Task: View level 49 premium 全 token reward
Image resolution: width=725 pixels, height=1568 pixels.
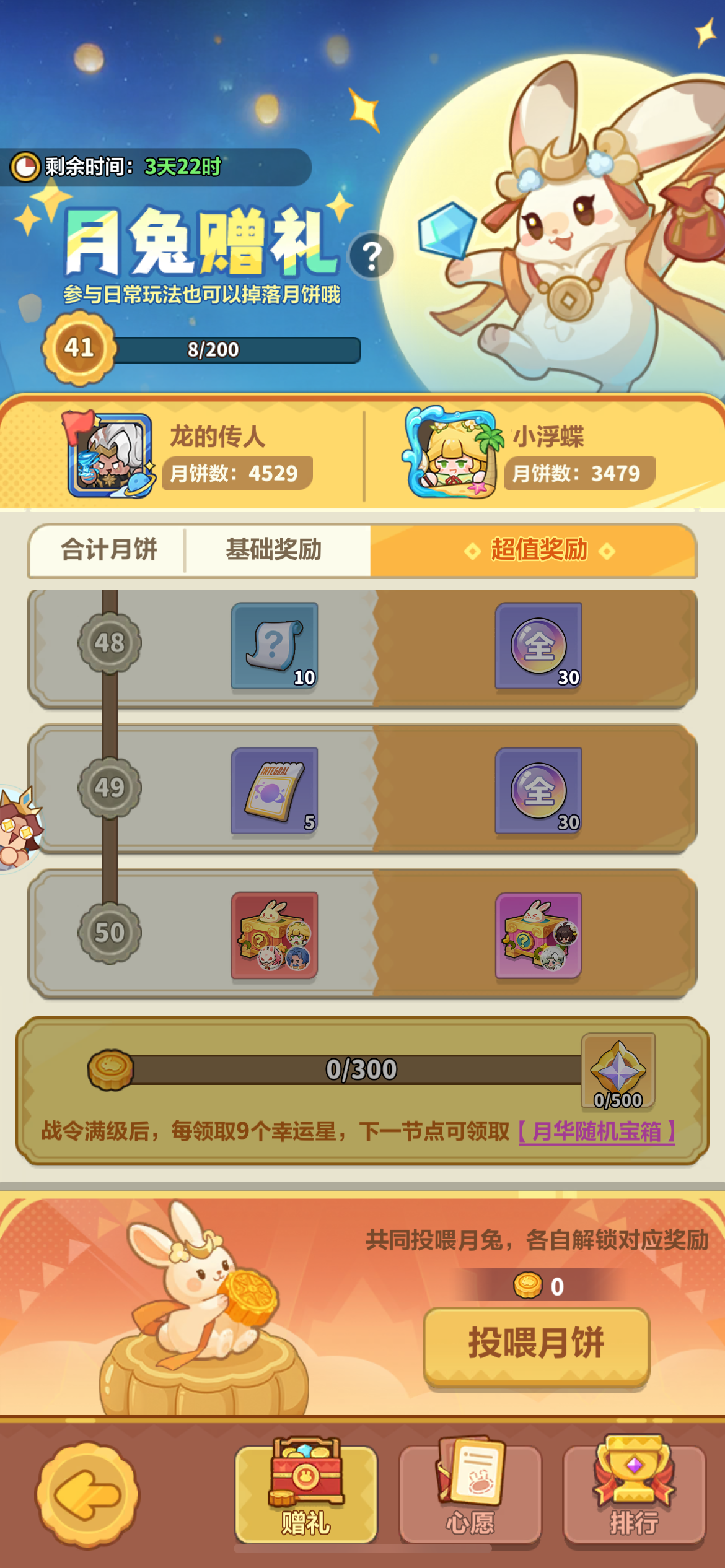Action: pyautogui.click(x=538, y=790)
